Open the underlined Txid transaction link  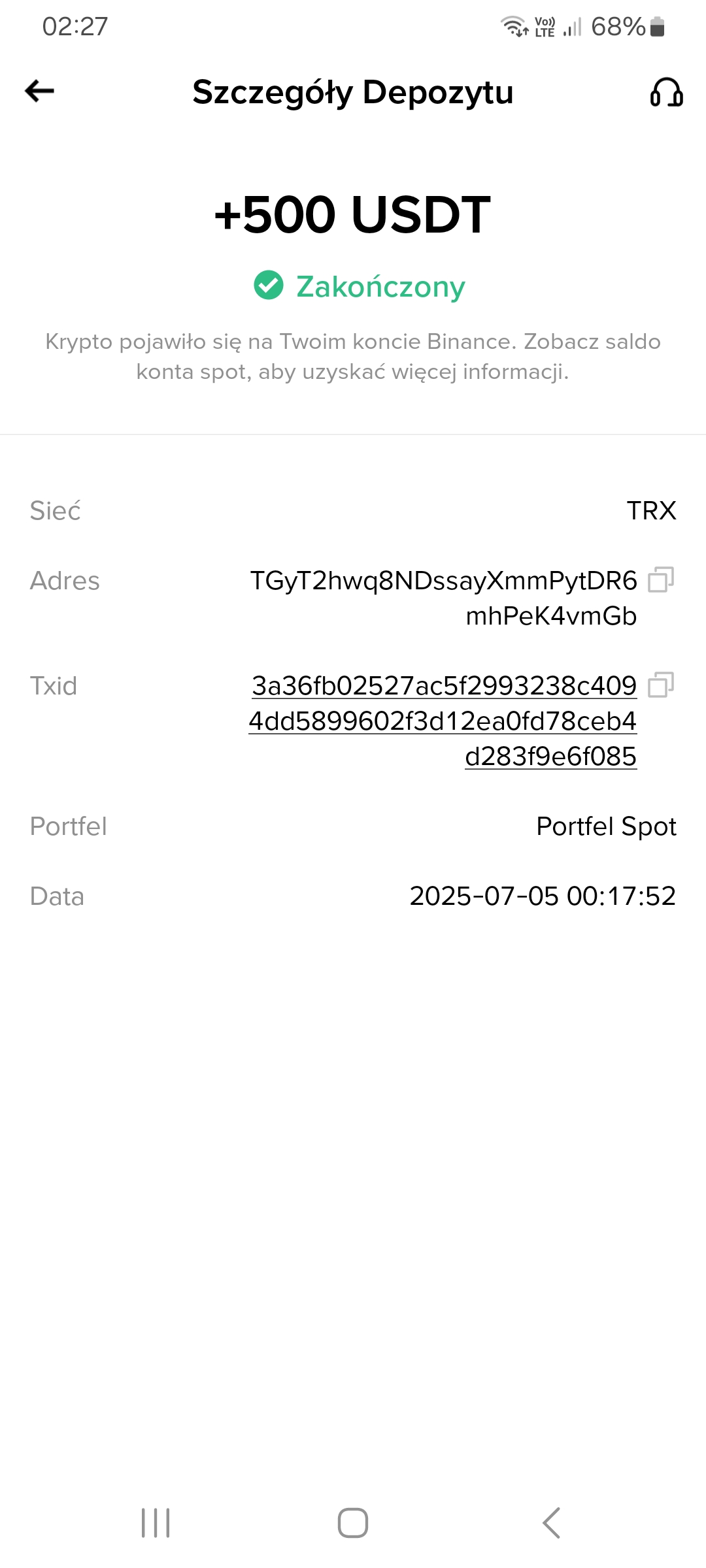tap(443, 721)
